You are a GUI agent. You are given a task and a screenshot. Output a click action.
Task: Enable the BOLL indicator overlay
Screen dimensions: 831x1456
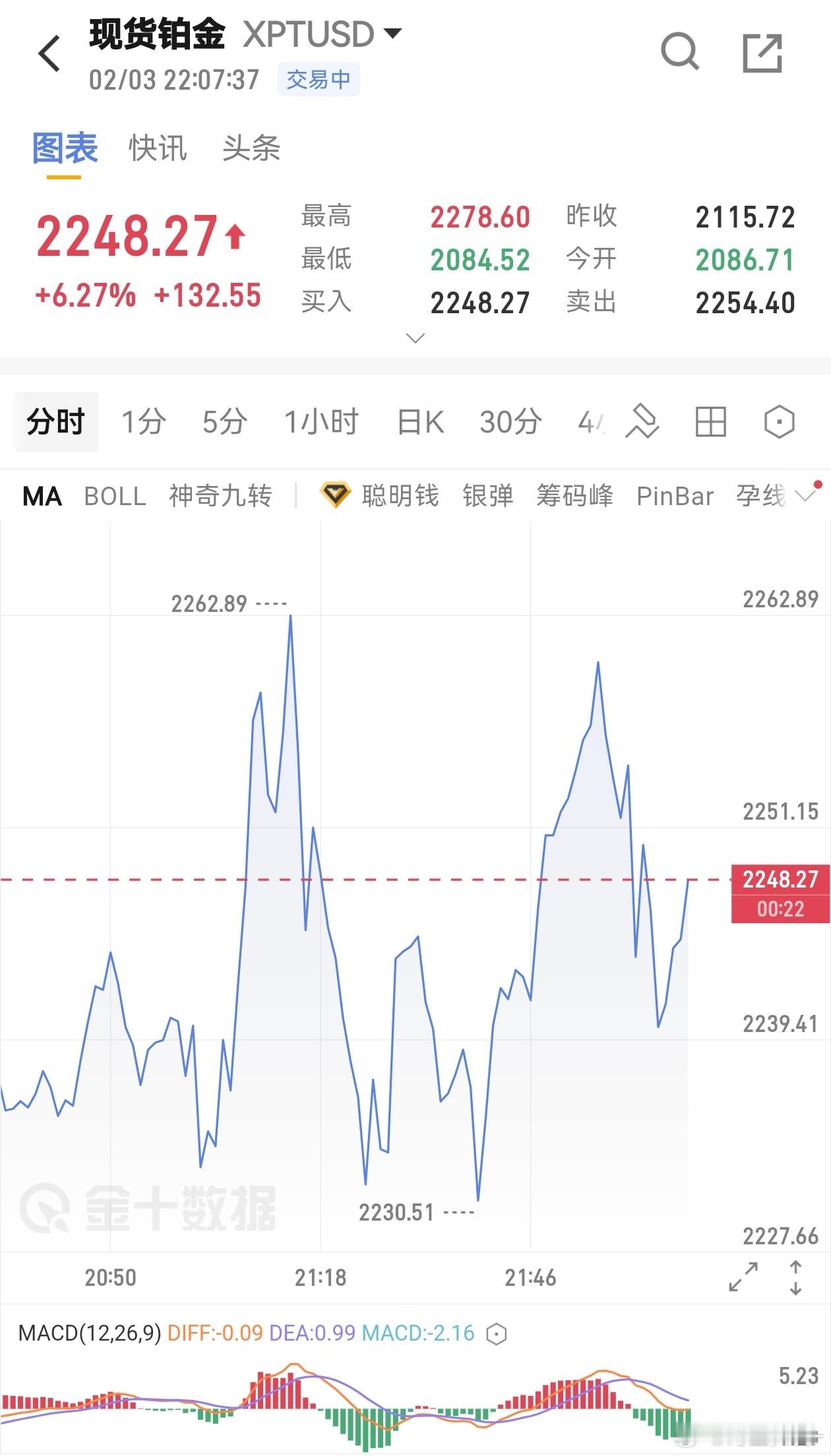[115, 497]
